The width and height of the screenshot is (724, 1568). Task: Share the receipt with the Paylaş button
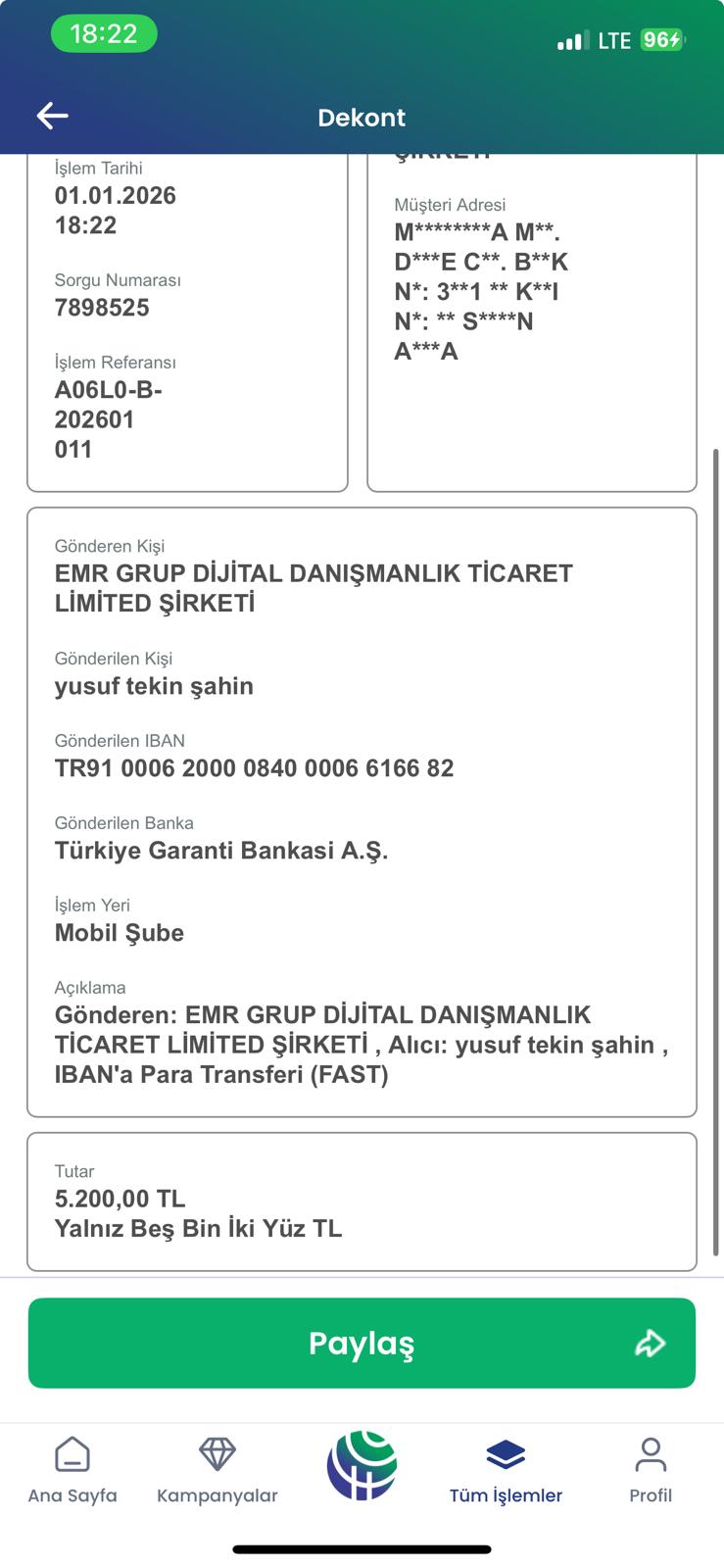click(362, 1343)
